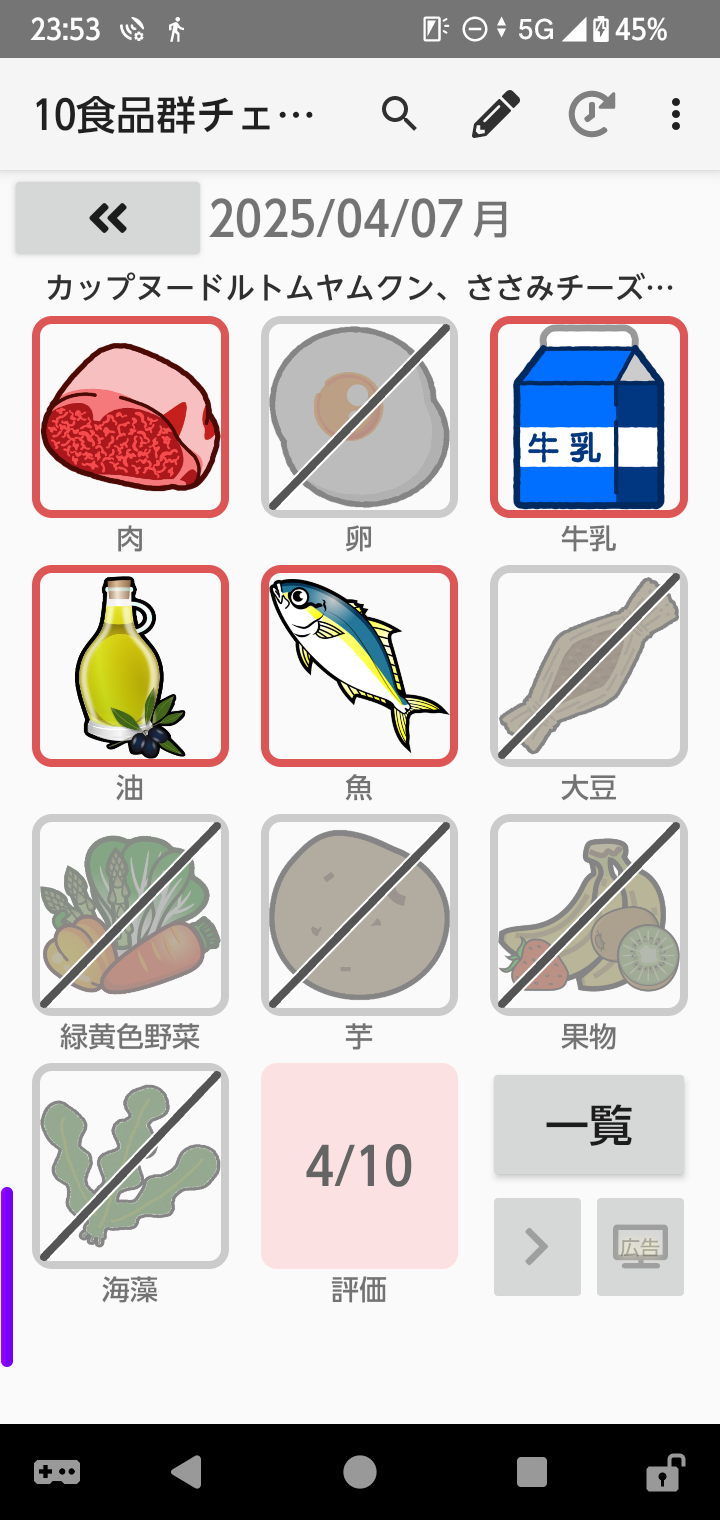Tap the system home button

tap(360, 1472)
